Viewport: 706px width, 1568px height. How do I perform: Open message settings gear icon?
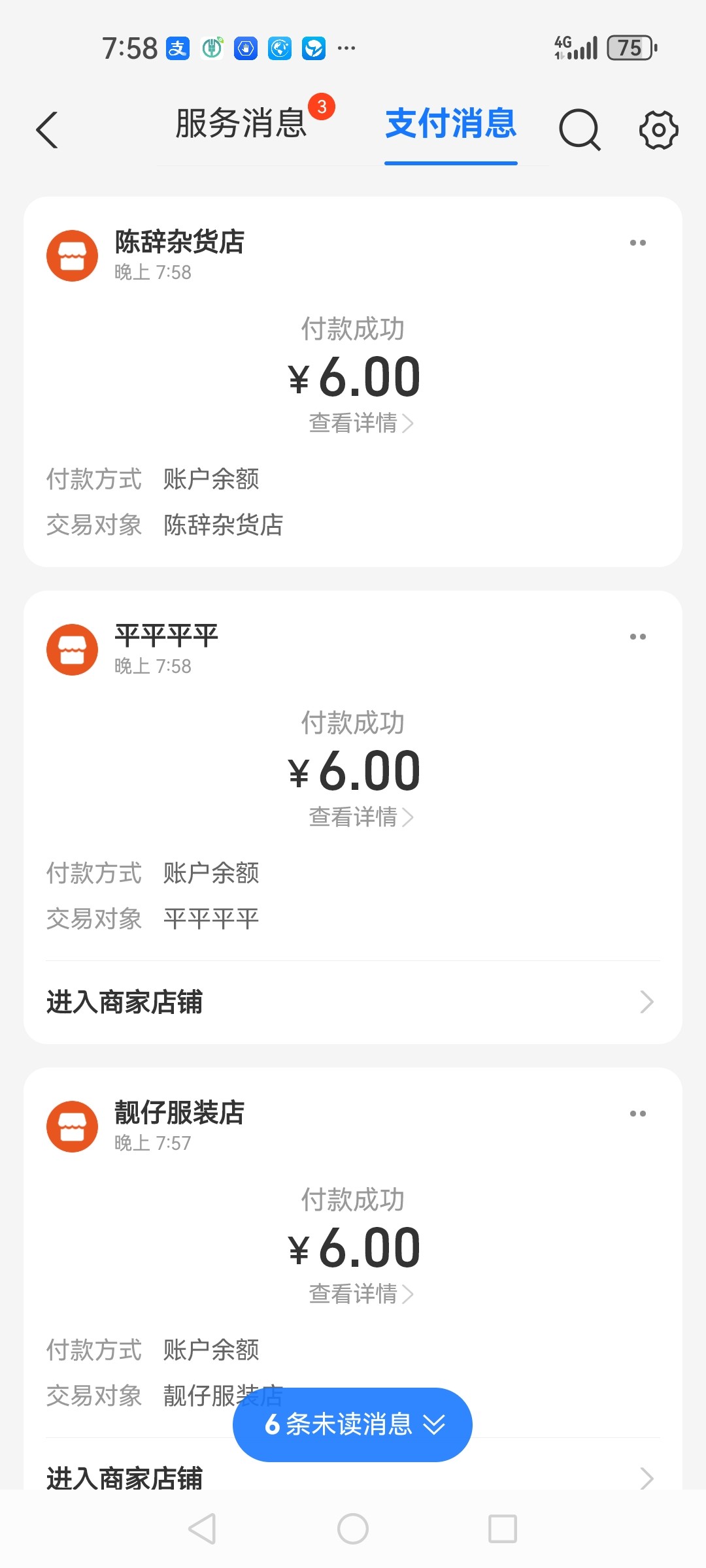point(658,129)
